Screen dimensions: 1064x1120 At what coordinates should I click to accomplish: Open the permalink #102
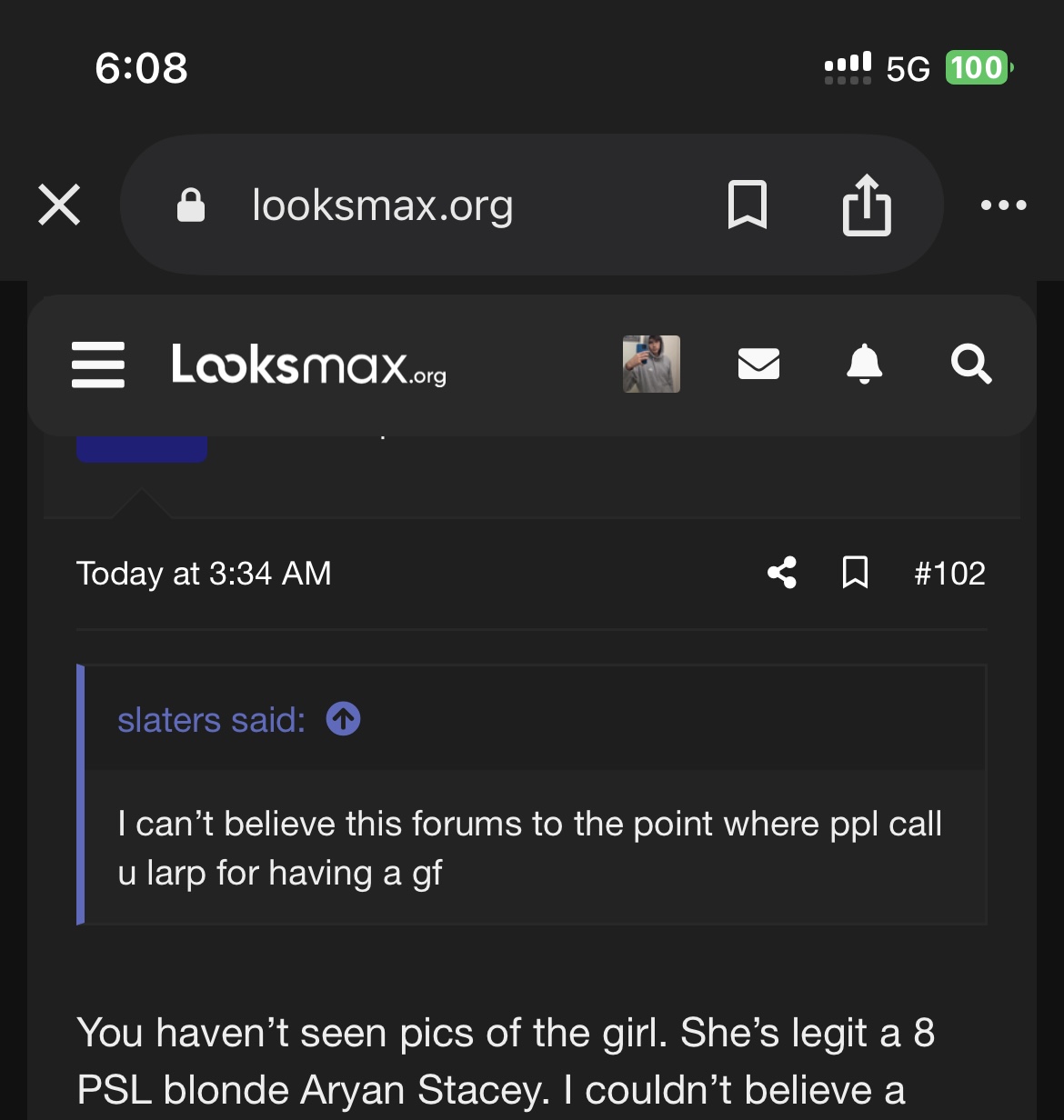point(949,574)
